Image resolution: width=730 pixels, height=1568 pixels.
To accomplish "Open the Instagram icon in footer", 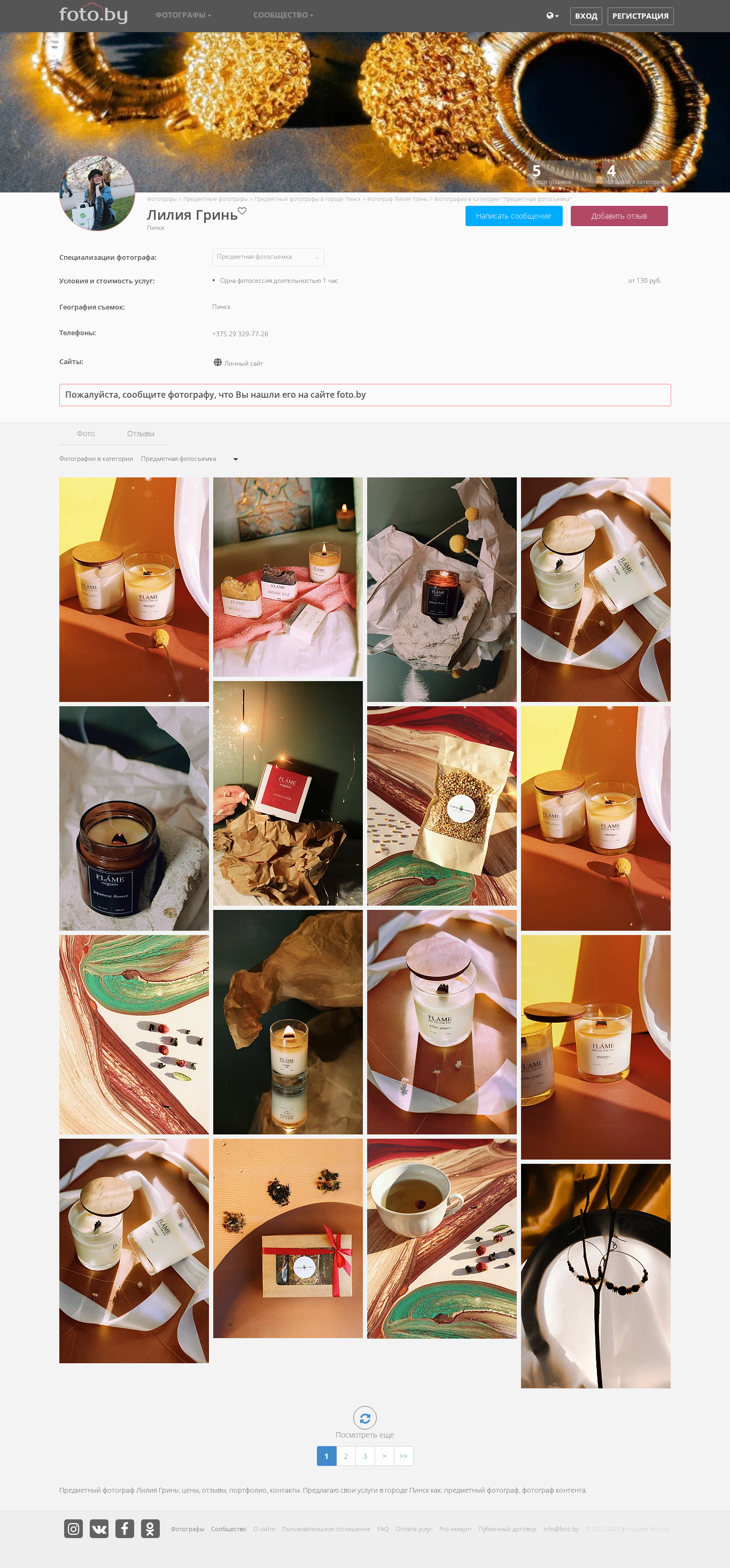I will [x=74, y=1528].
